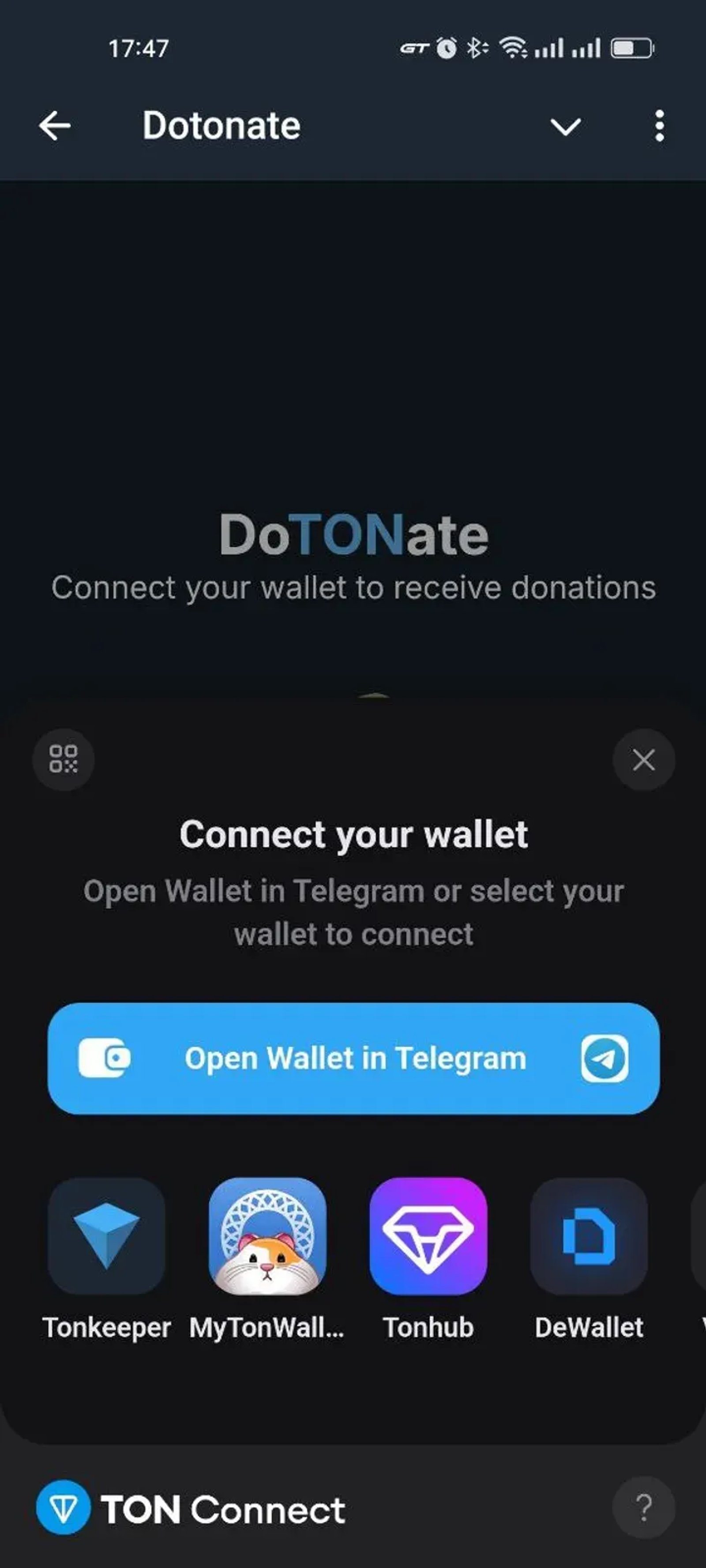
Task: Open the three-dot overflow menu
Action: click(x=659, y=126)
